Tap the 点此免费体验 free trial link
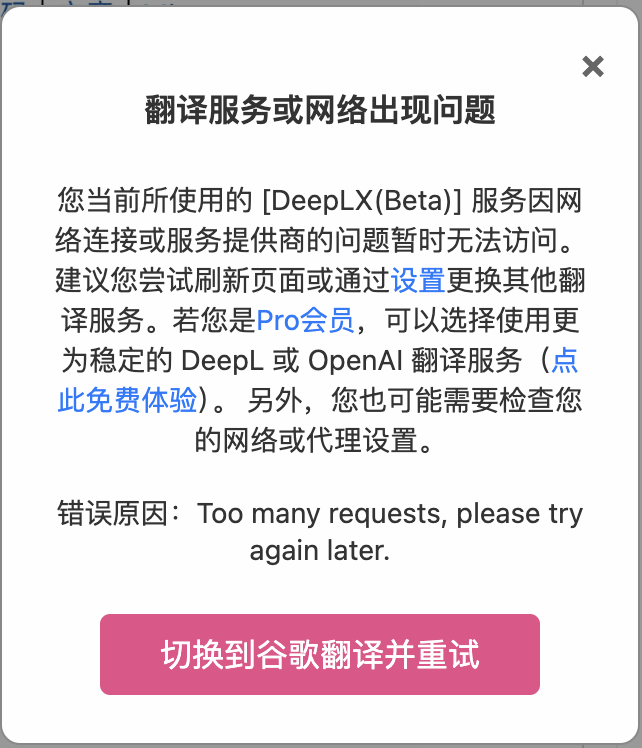Image resolution: width=642 pixels, height=748 pixels. click(127, 400)
